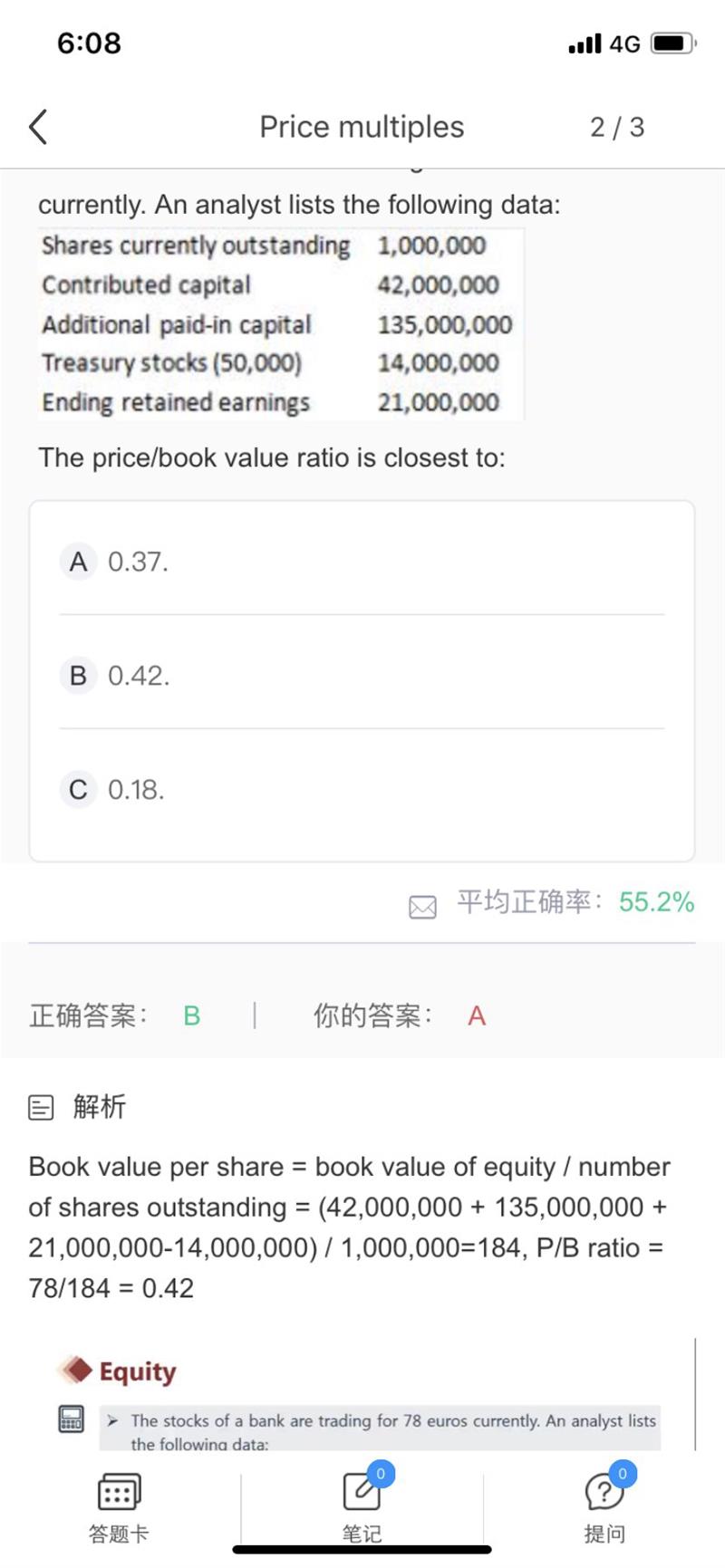Image resolution: width=725 pixels, height=1568 pixels.
Task: Open 提问 to ask a question
Action: click(x=604, y=1506)
